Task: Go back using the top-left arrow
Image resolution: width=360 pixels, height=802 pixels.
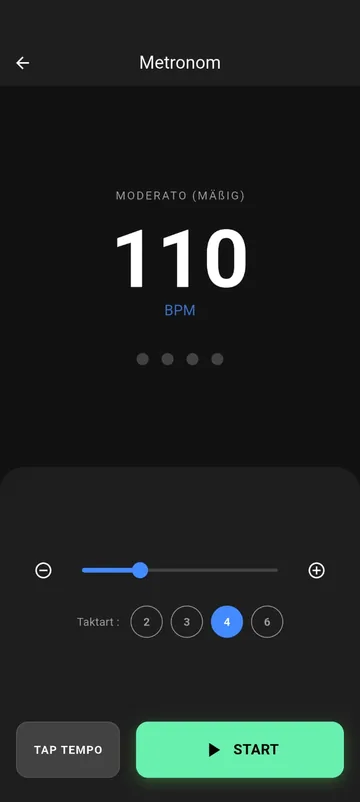Action: pyautogui.click(x=22, y=63)
